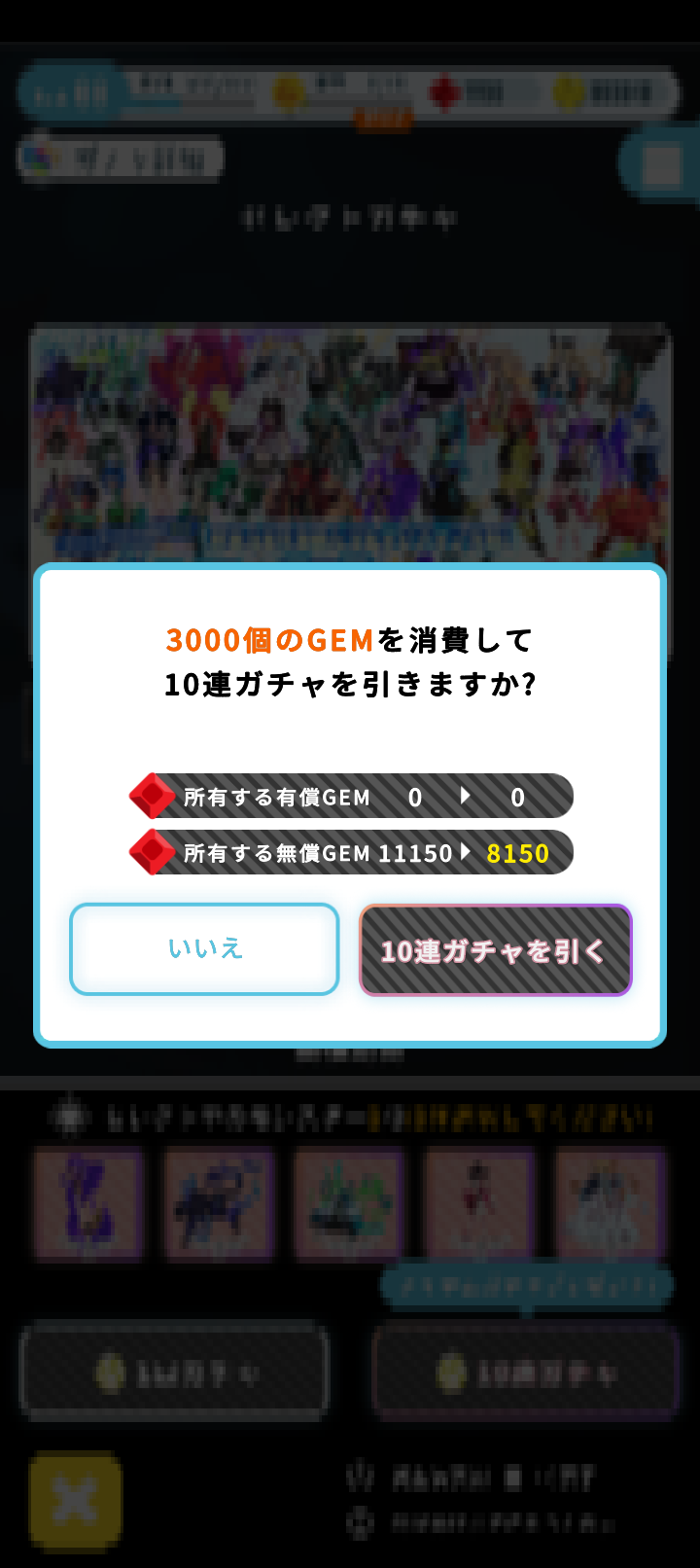
Task: Tap the player level badge at top left
Action: coord(68,90)
